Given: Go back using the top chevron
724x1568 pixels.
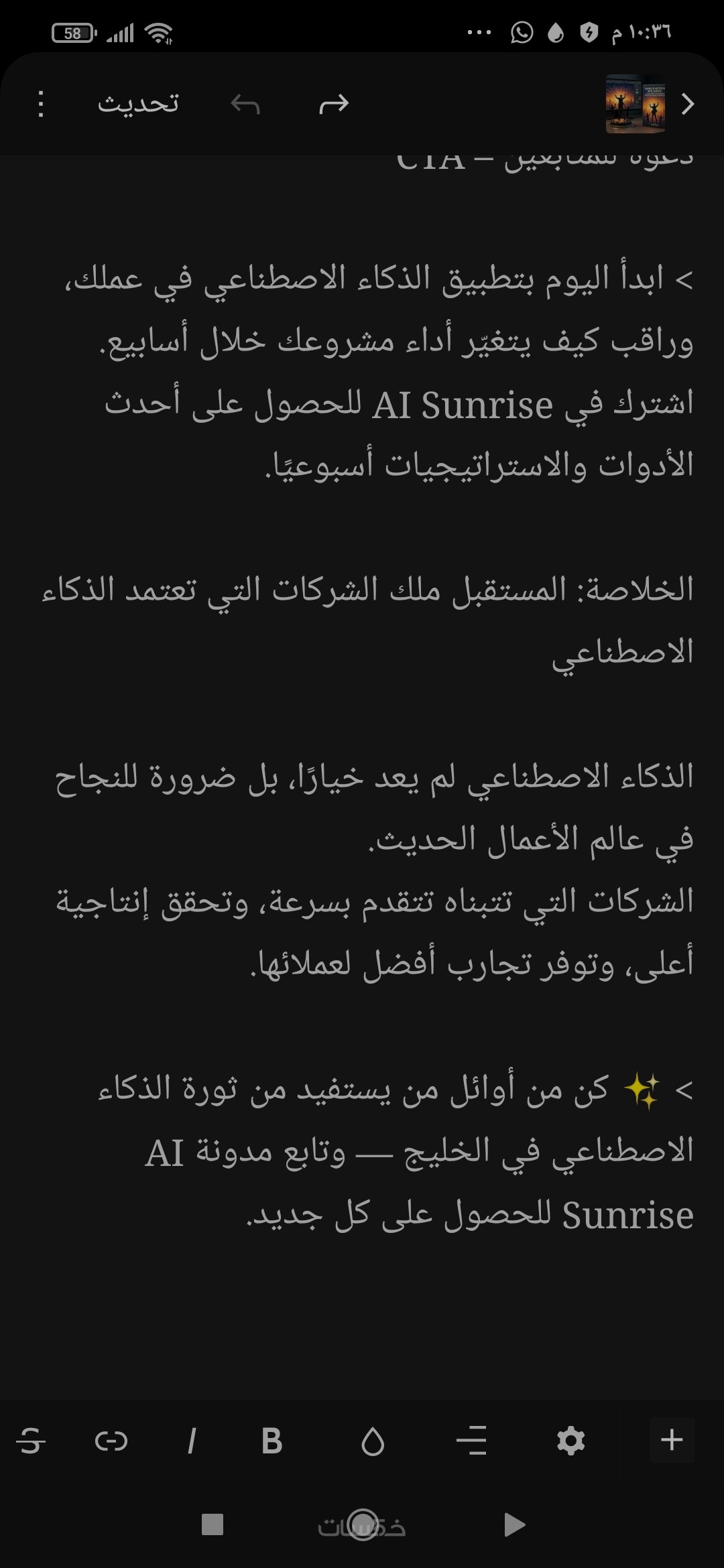Looking at the screenshot, I should pyautogui.click(x=688, y=104).
